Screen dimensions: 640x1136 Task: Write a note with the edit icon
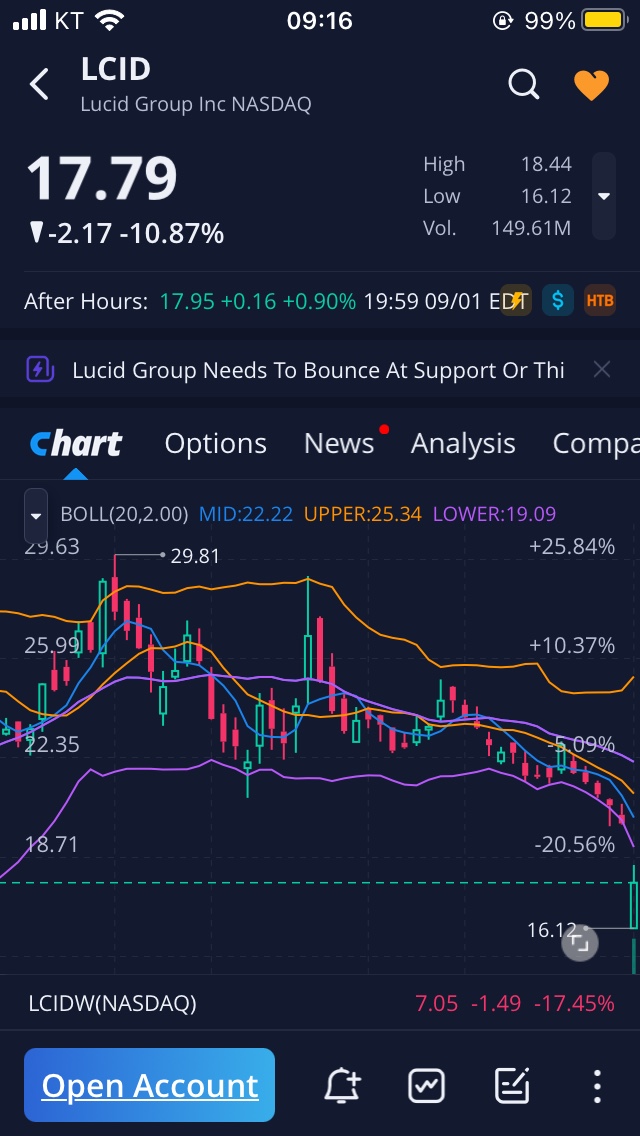point(511,1086)
